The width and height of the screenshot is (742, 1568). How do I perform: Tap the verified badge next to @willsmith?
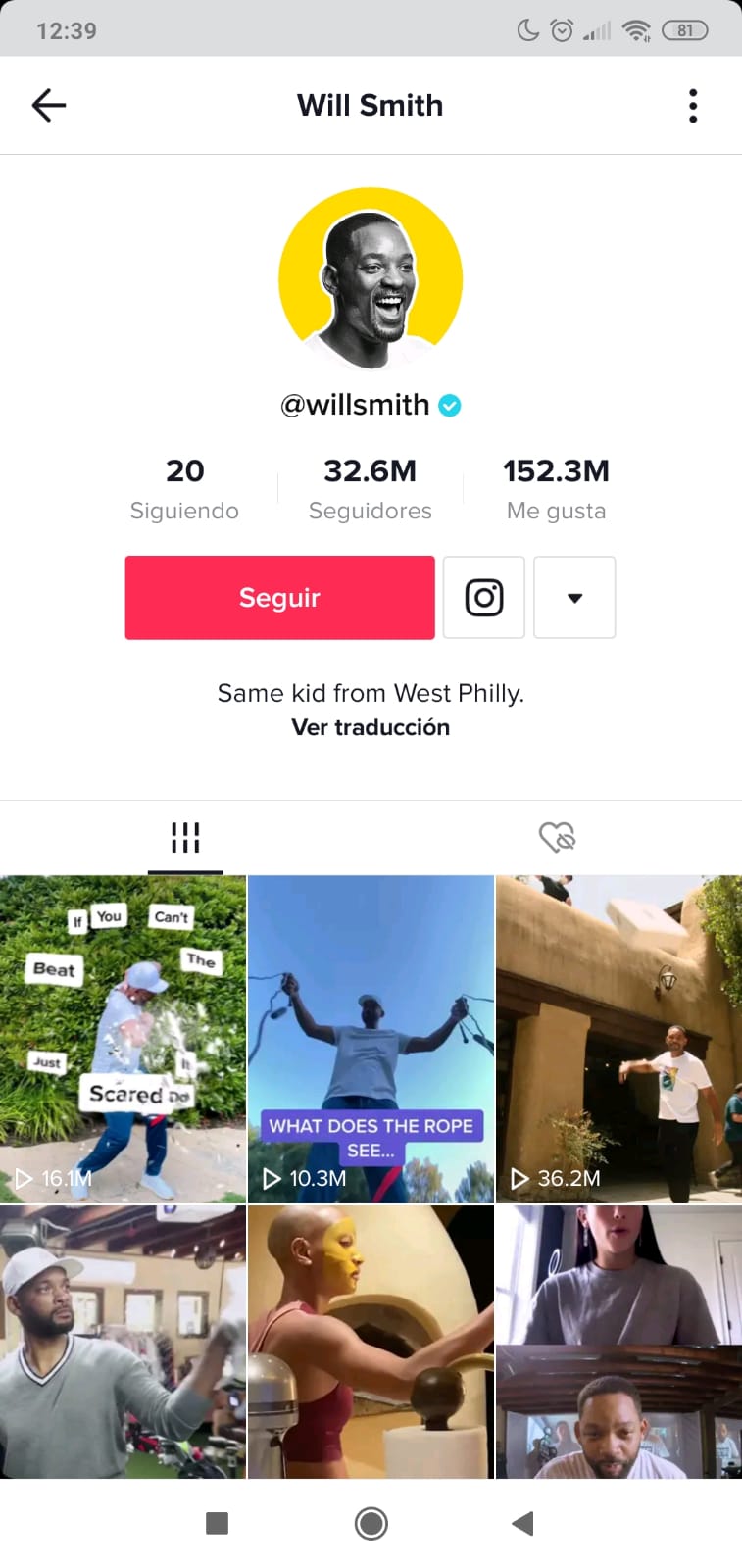(x=449, y=404)
